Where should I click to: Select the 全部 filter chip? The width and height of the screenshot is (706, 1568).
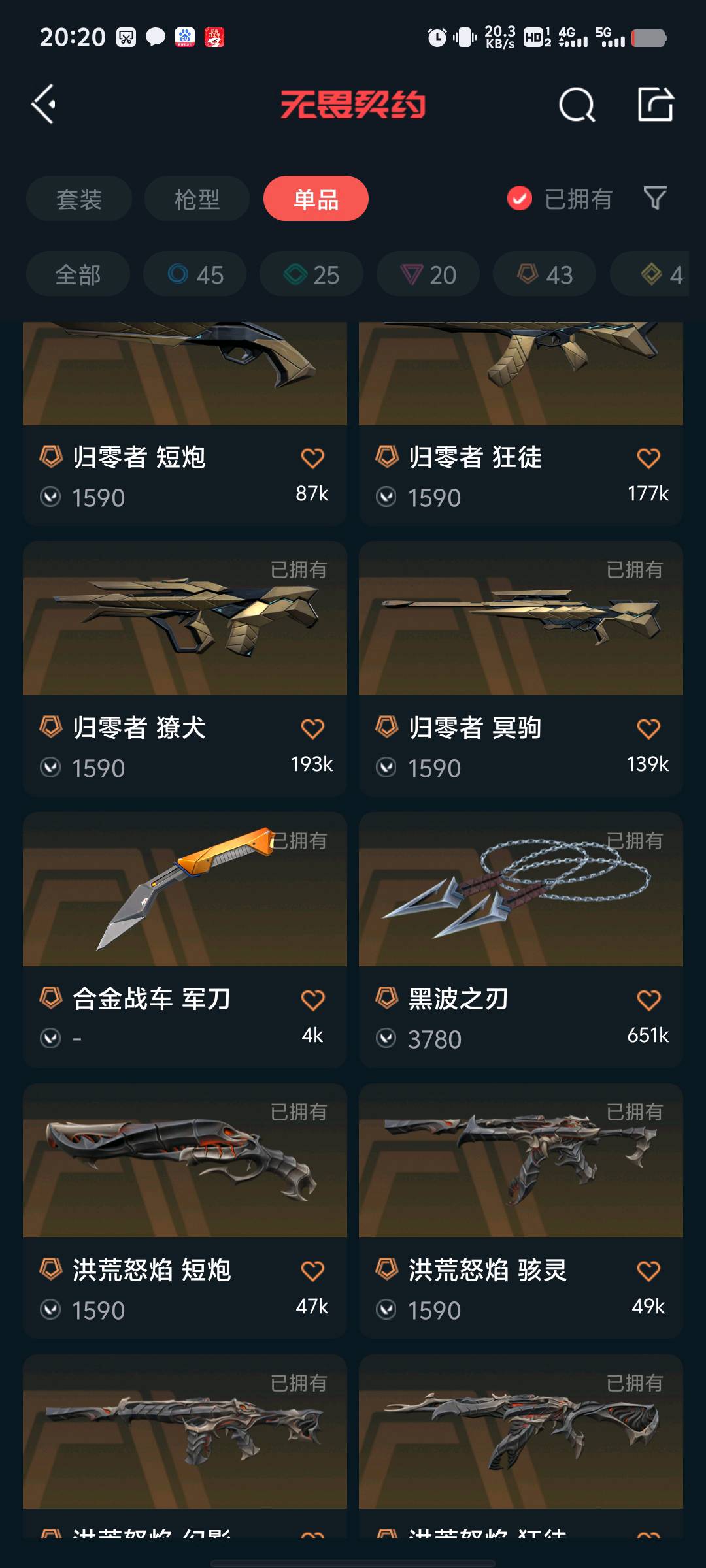[78, 274]
